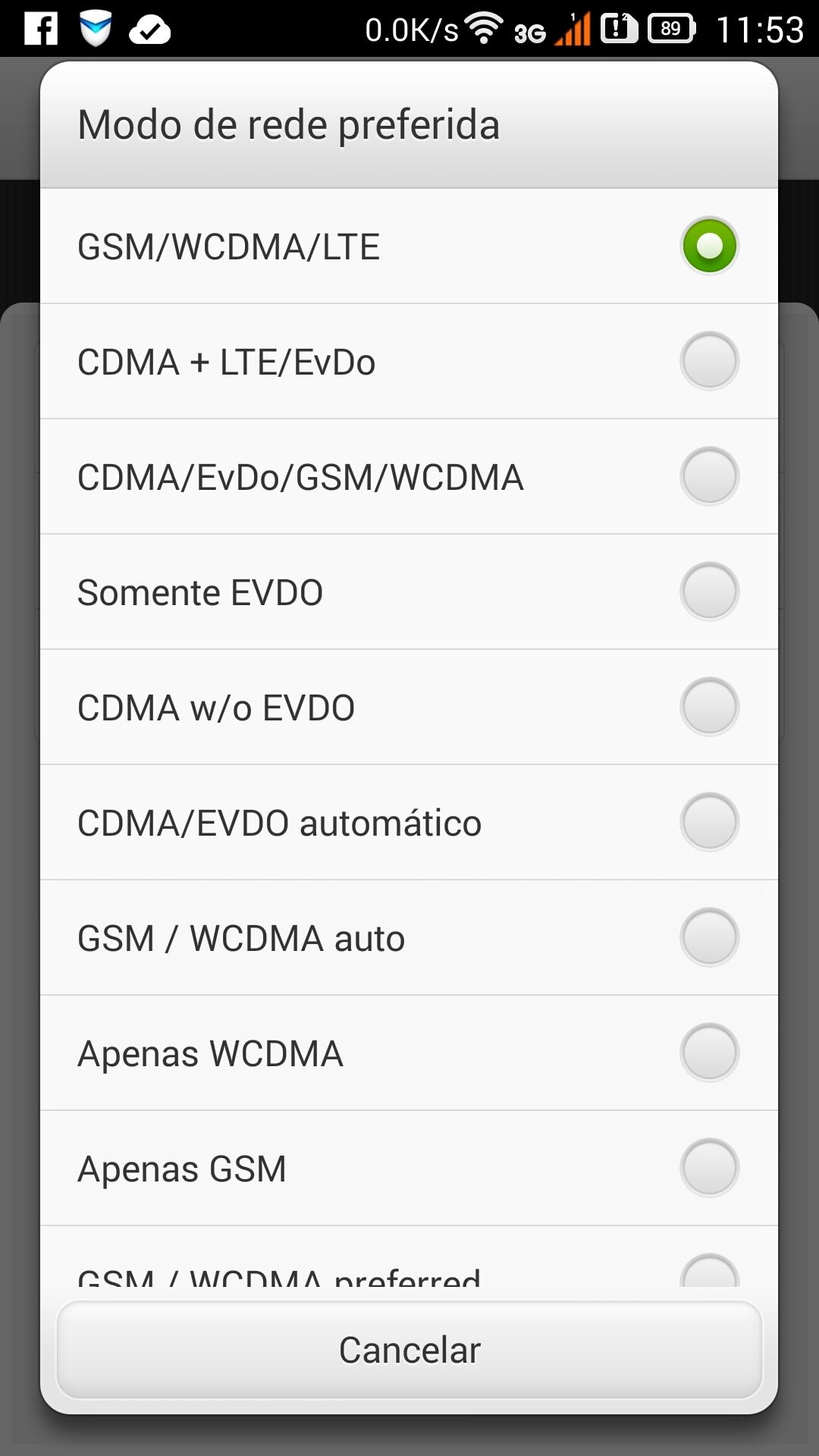Tap Cancelar to dismiss the dialog
This screenshot has height=1456, width=819.
409,1350
